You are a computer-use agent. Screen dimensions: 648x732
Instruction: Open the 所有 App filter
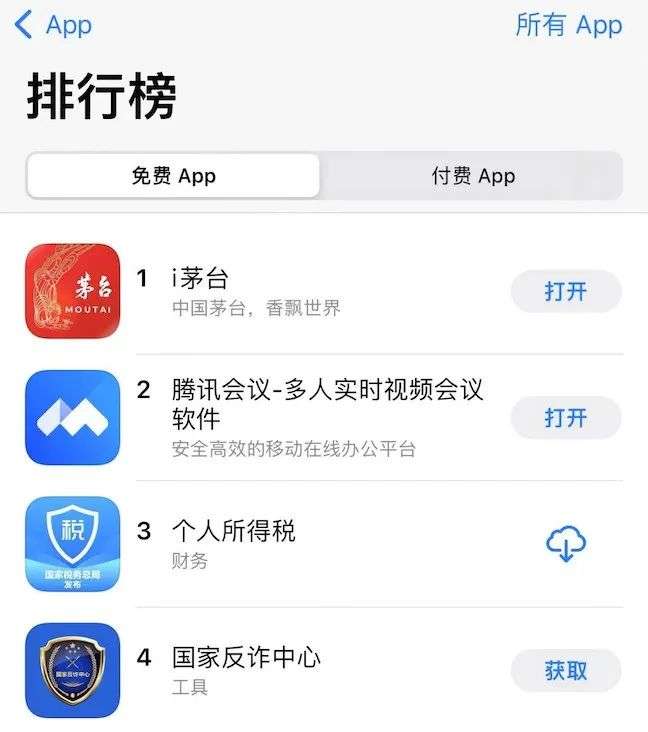(568, 25)
